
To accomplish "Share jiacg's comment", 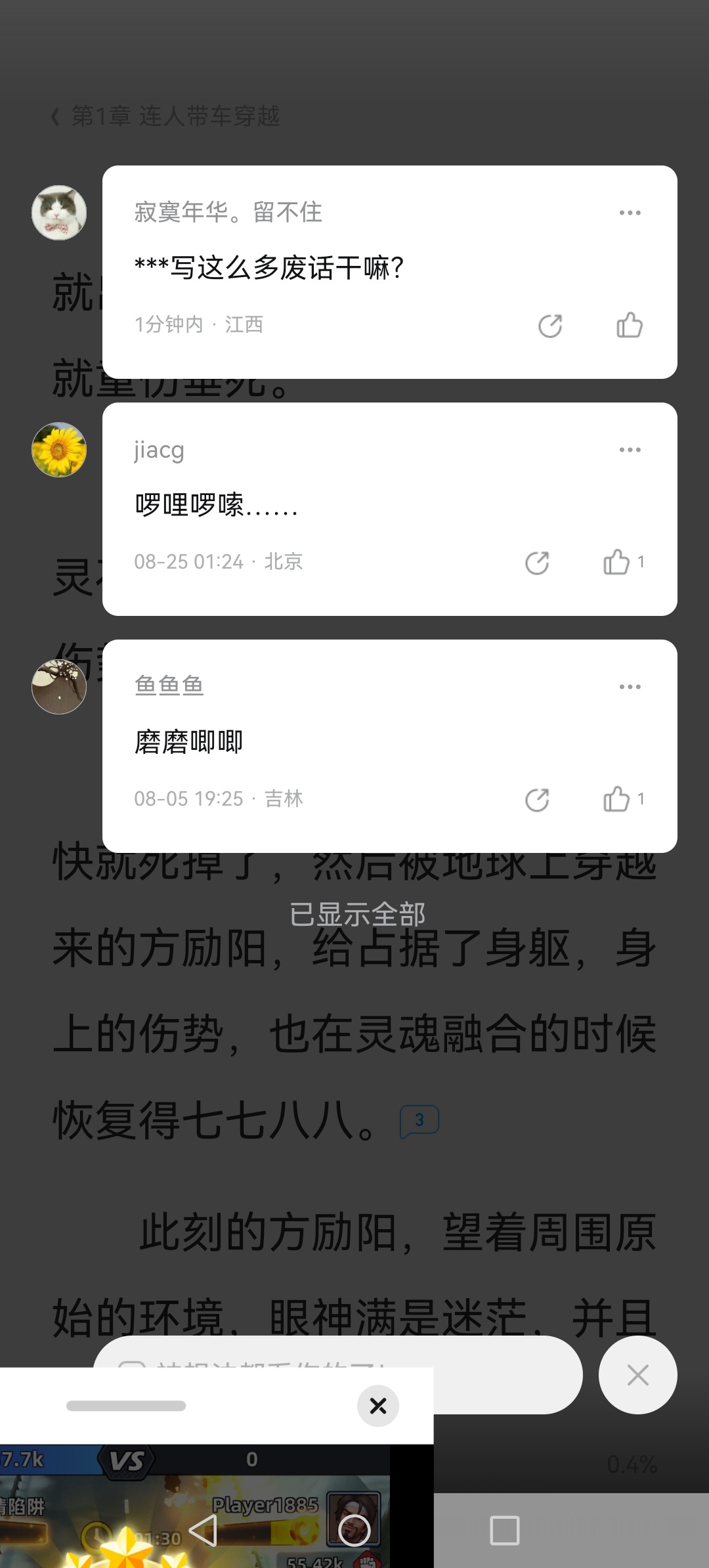I will [537, 563].
